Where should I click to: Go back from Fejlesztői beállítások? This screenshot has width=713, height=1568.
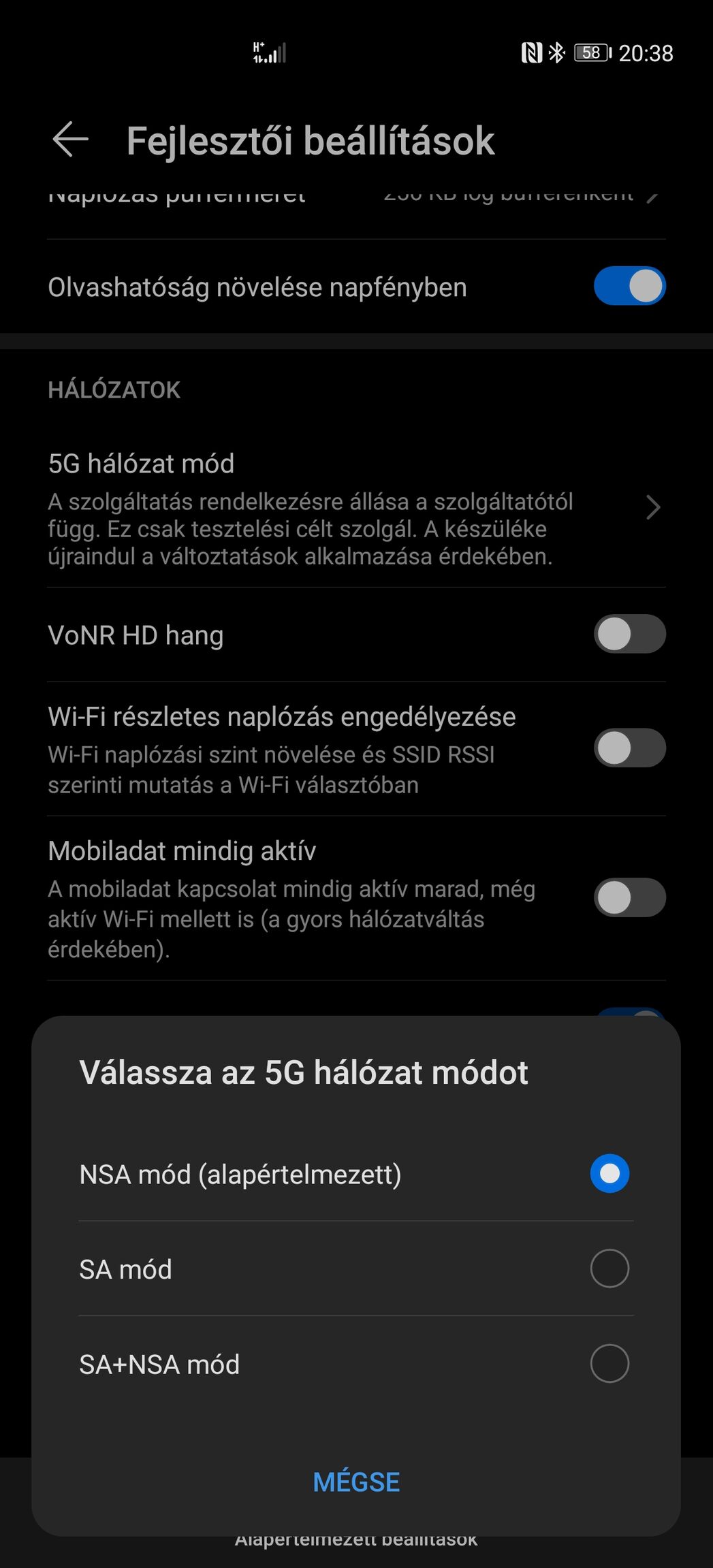pos(71,140)
